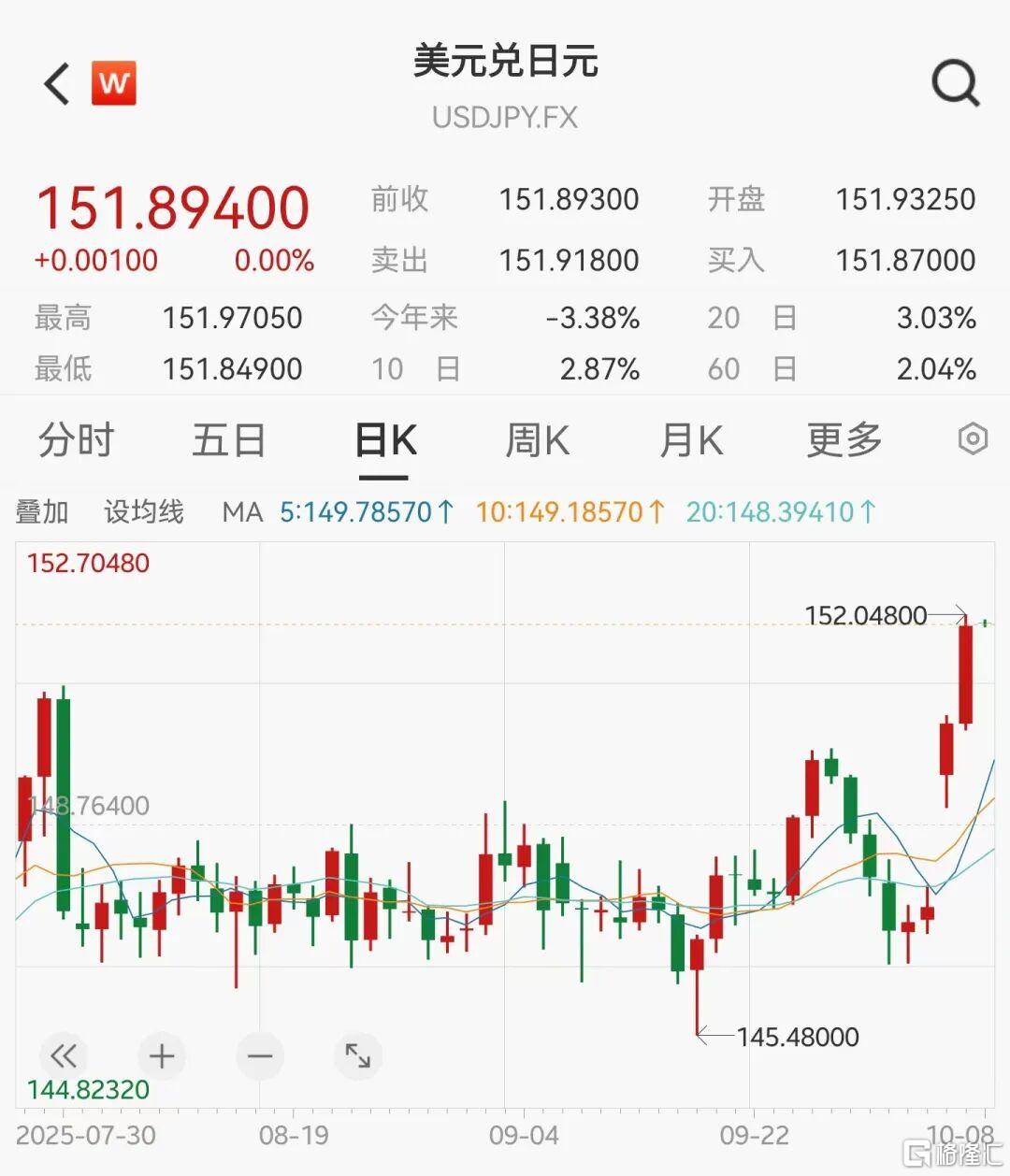The width and height of the screenshot is (1010, 1176).
Task: Open 设均线 moving average settings
Action: pos(144,511)
